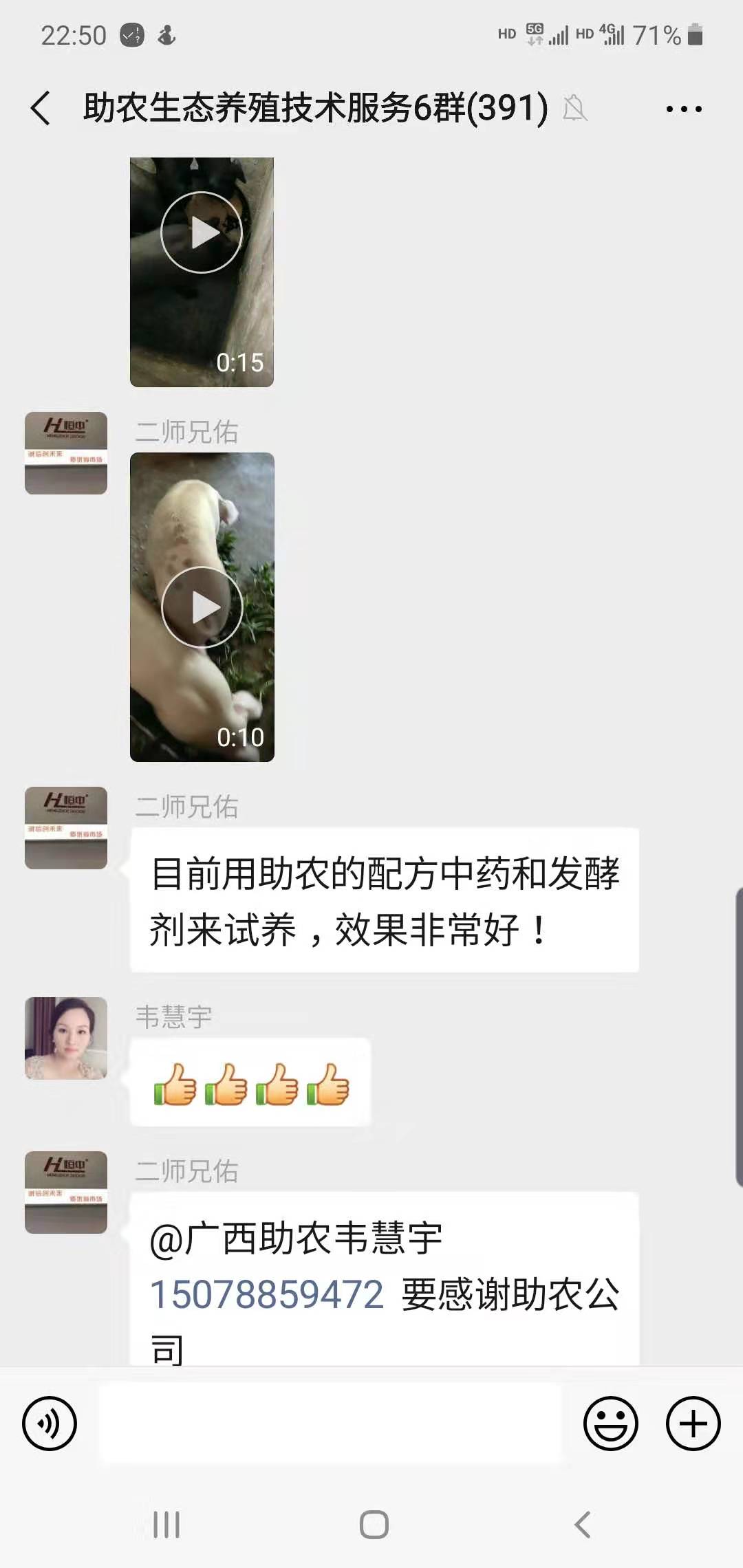Open the plus attachment menu
The image size is (743, 1568).
[693, 1423]
